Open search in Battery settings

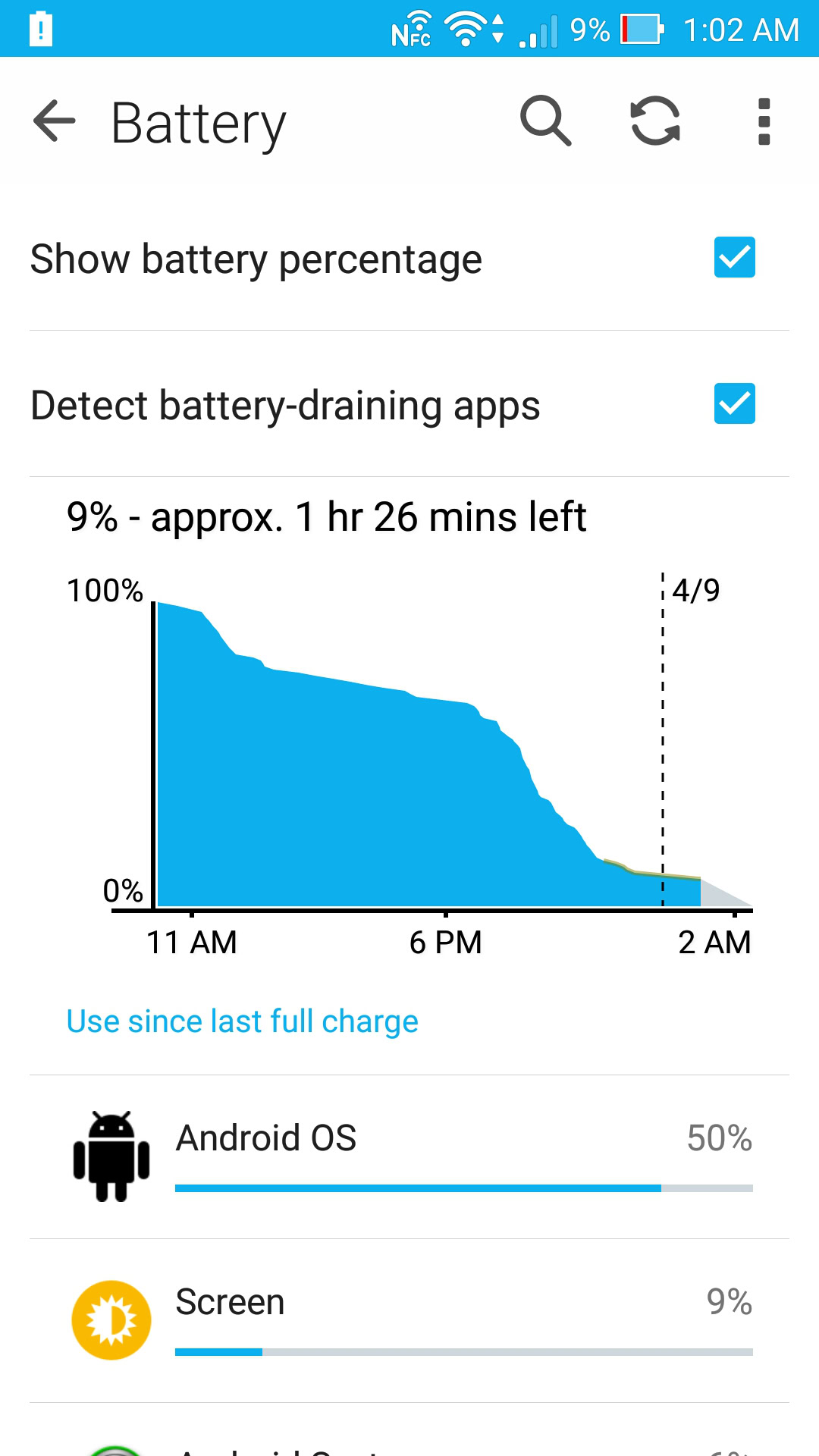(x=545, y=121)
